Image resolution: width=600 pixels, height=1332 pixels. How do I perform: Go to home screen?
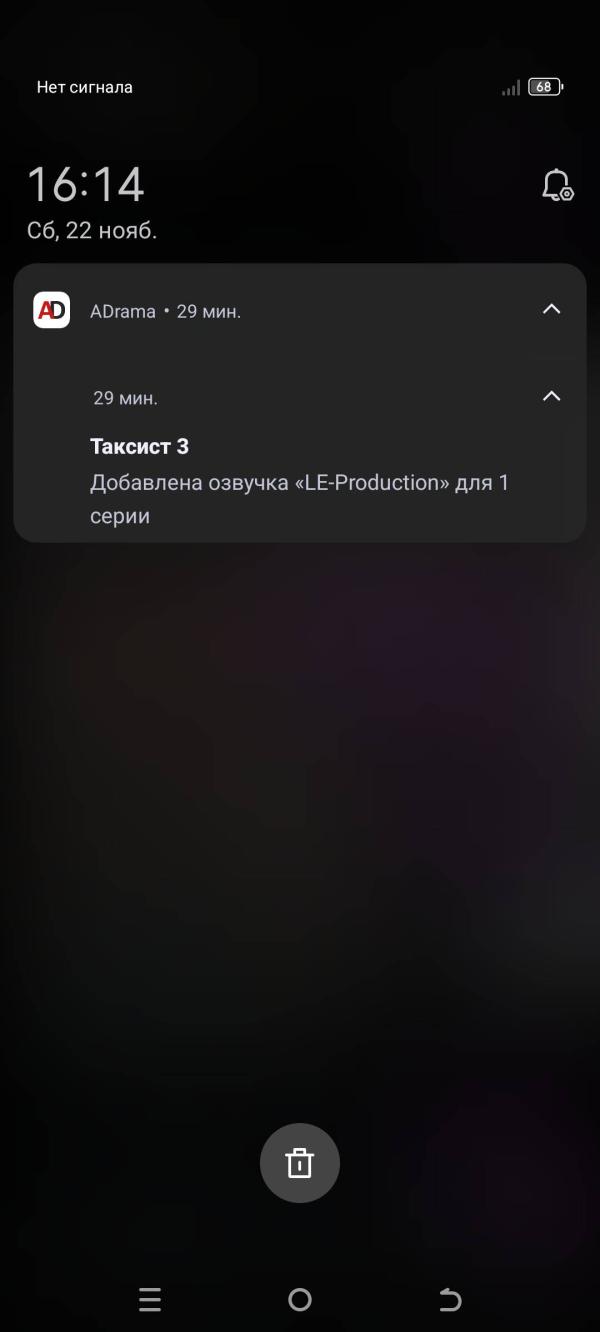pos(300,1299)
